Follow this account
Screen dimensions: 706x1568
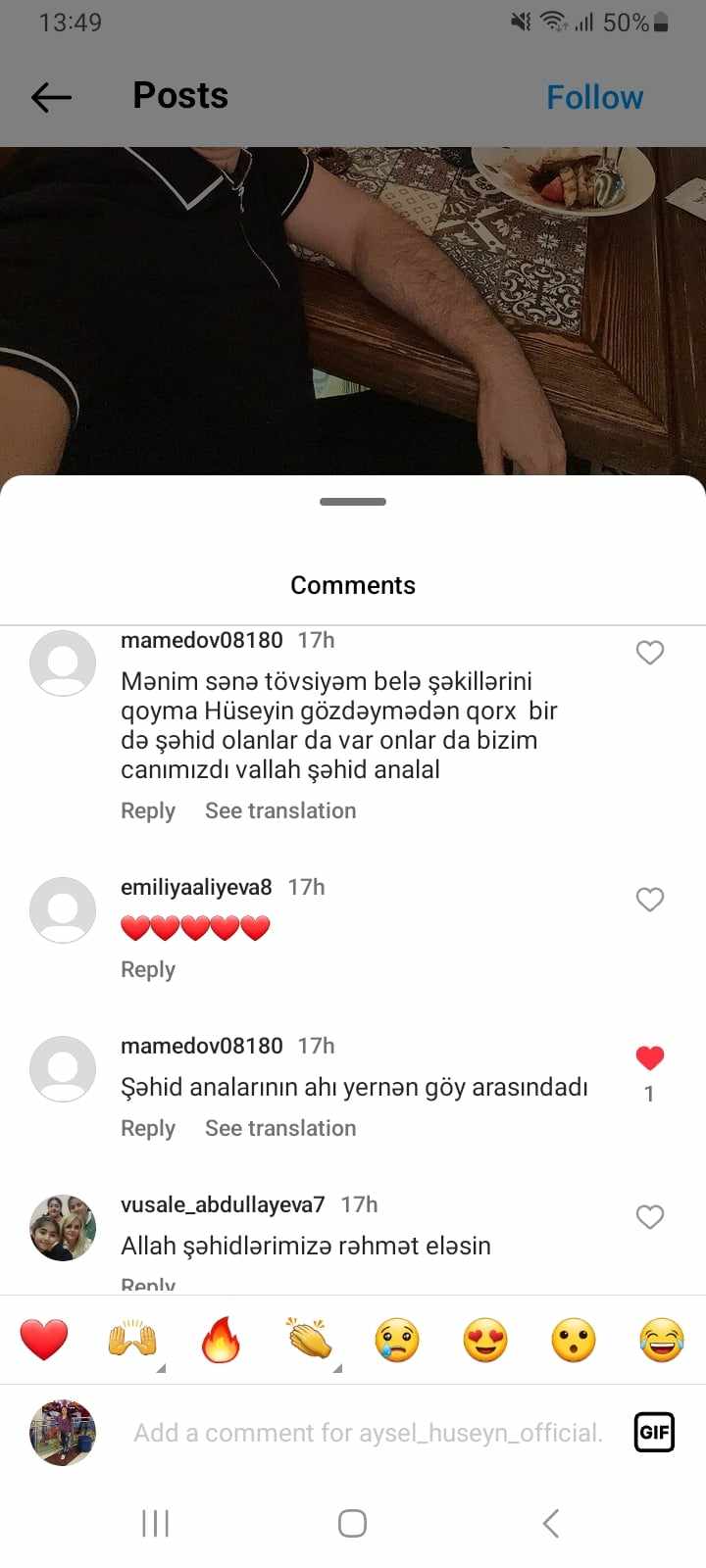594,97
